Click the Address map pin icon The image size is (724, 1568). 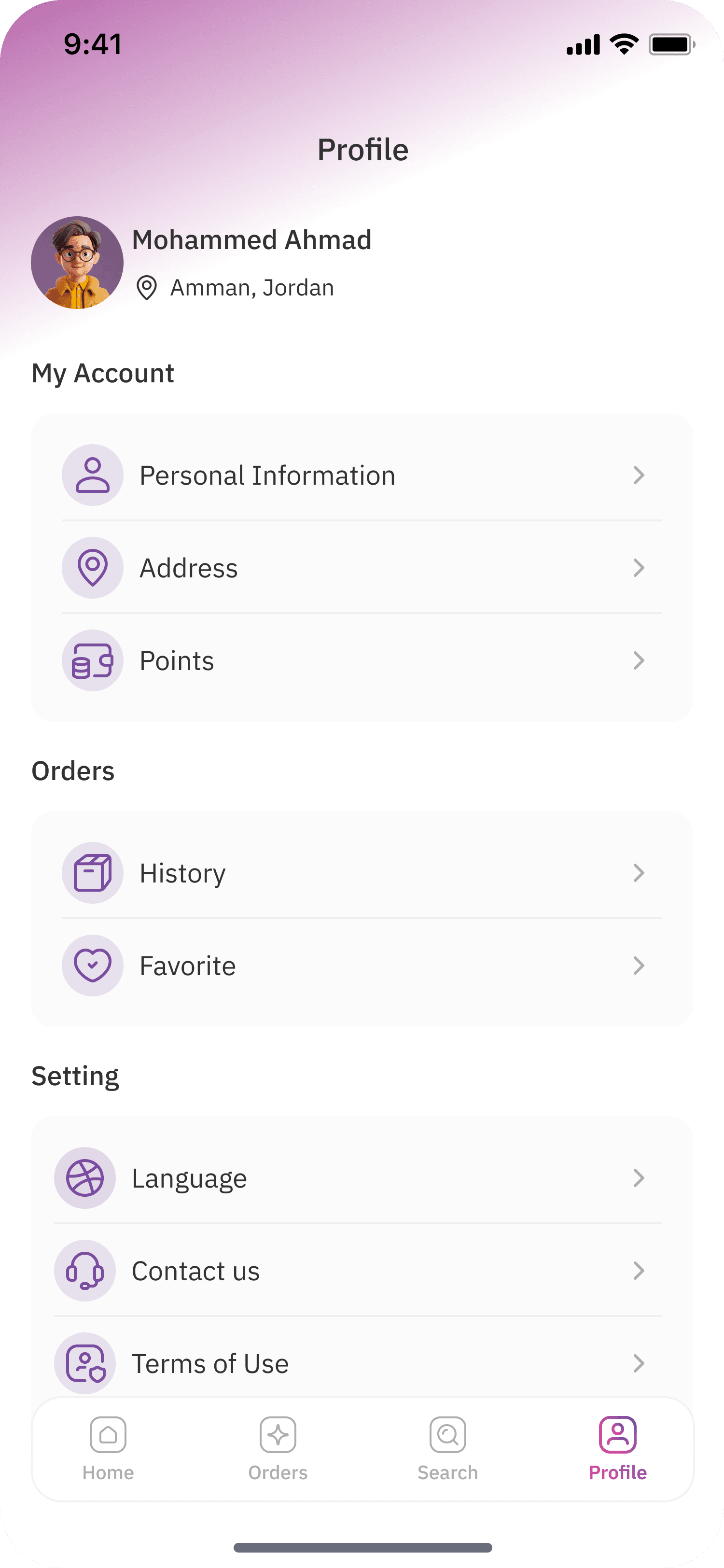[93, 567]
